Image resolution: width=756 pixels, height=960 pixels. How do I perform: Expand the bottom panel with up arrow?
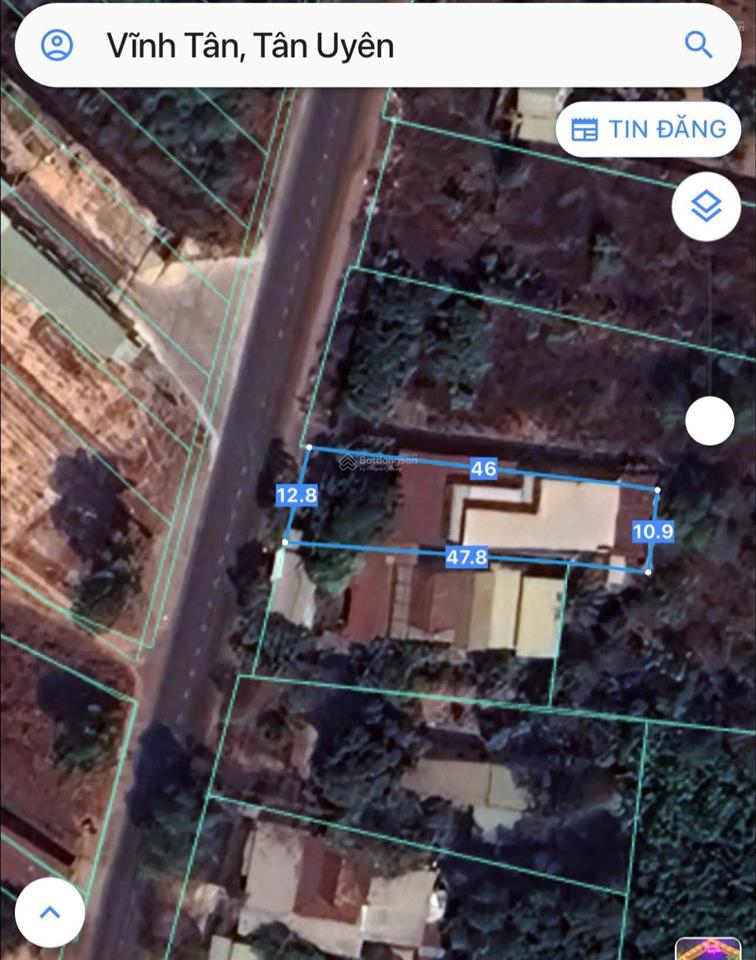(50, 912)
